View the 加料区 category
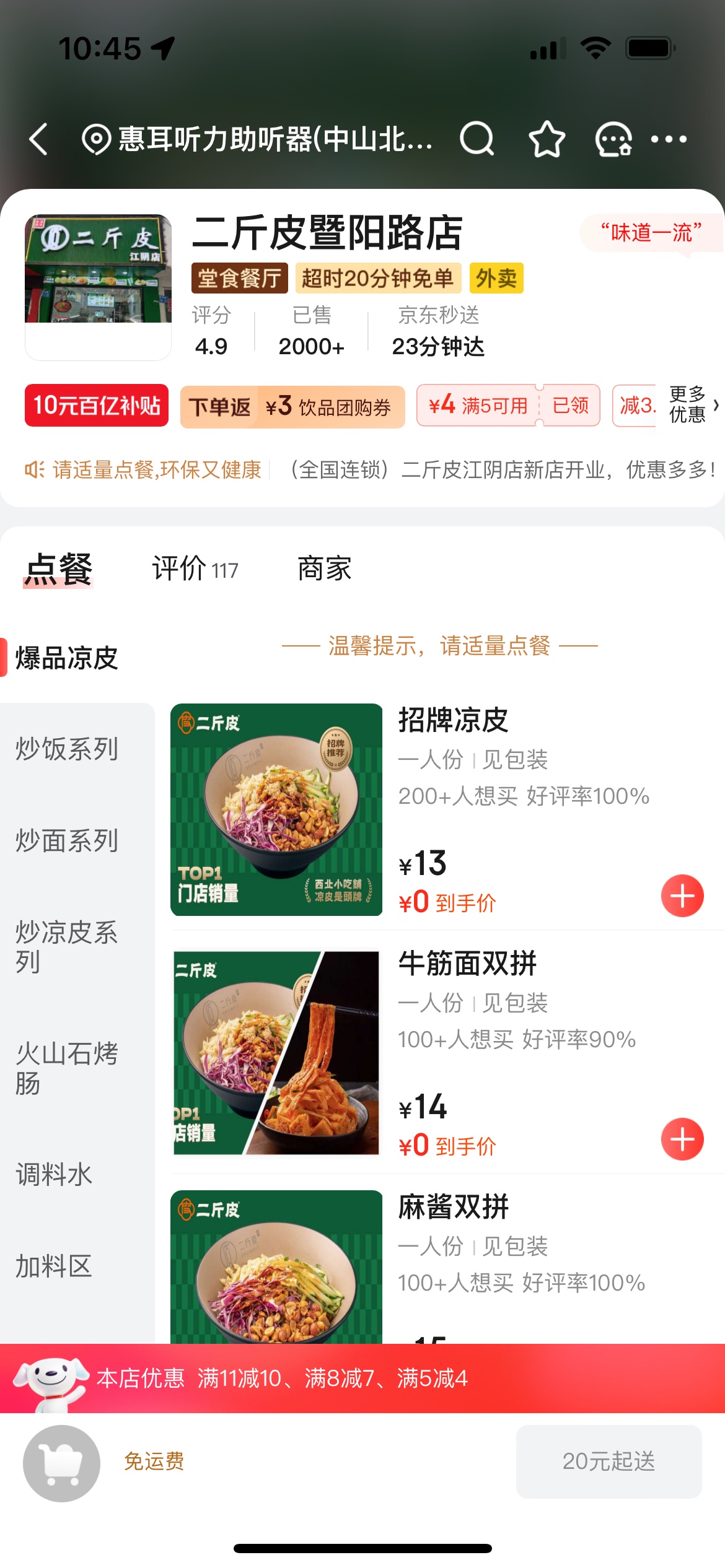This screenshot has height=1568, width=725. [55, 1266]
